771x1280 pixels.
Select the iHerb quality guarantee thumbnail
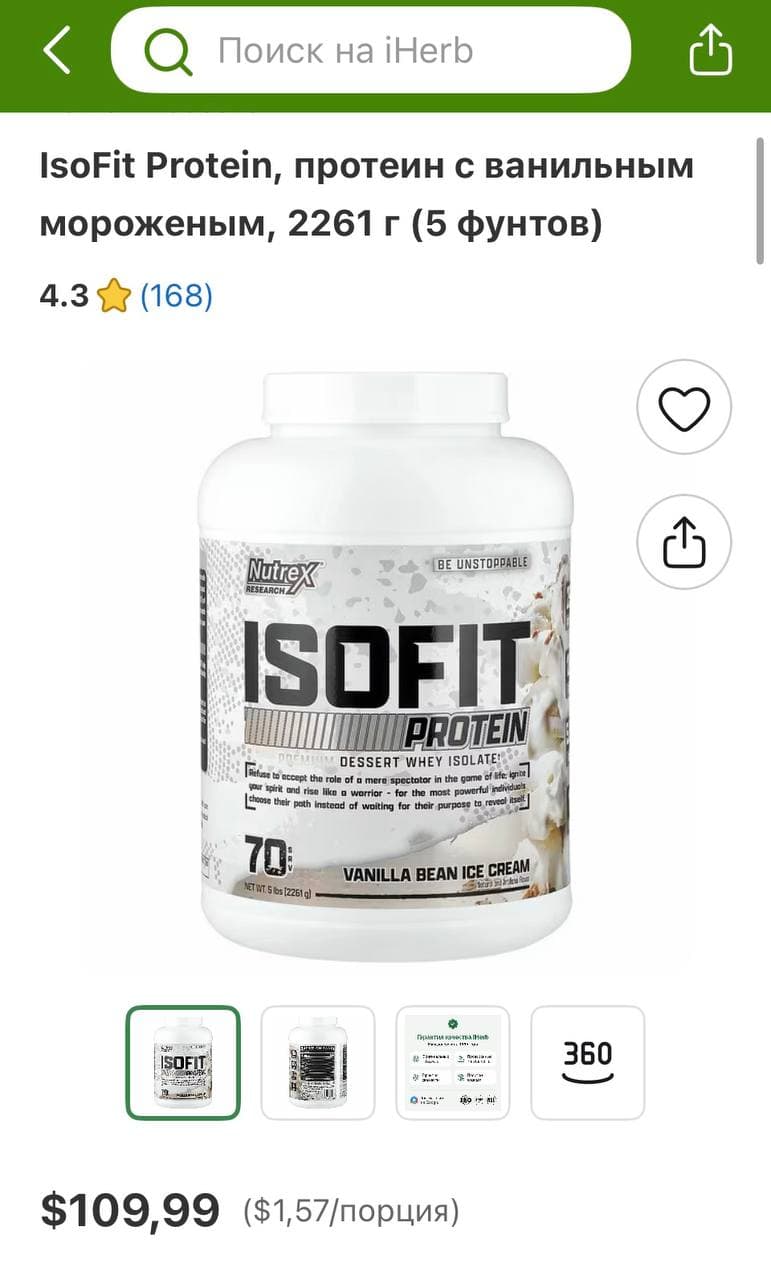pos(453,1062)
